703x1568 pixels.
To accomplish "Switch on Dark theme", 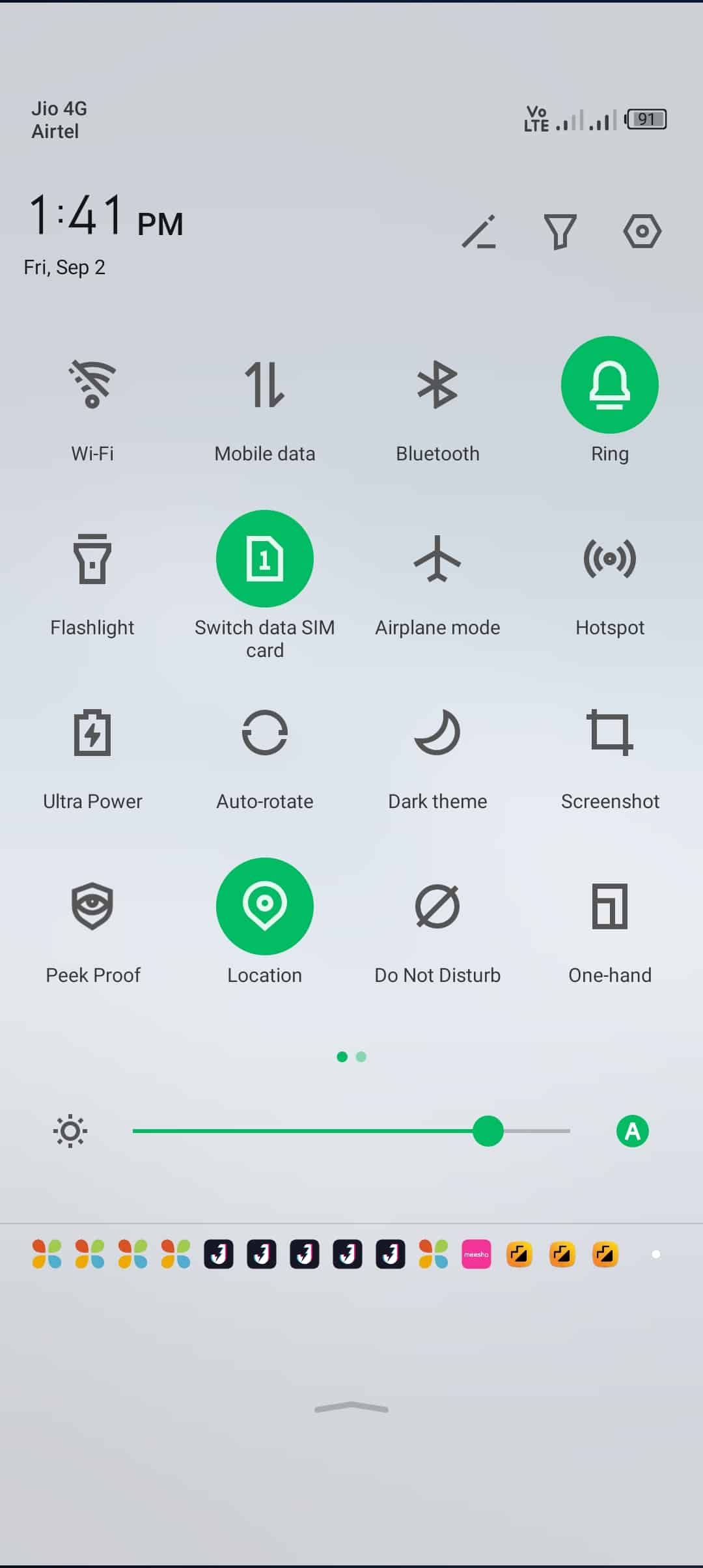I will click(x=437, y=733).
